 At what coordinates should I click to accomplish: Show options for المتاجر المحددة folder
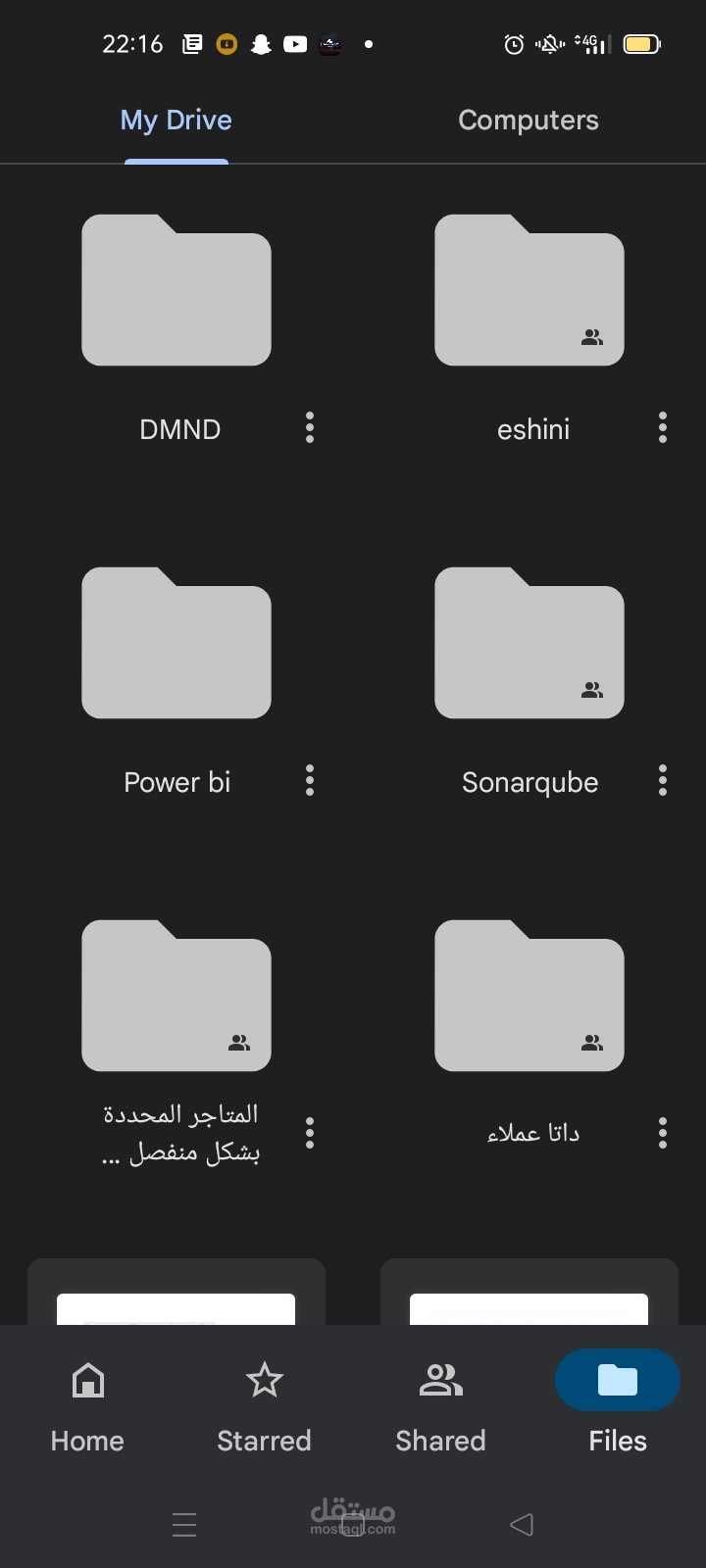[310, 1133]
